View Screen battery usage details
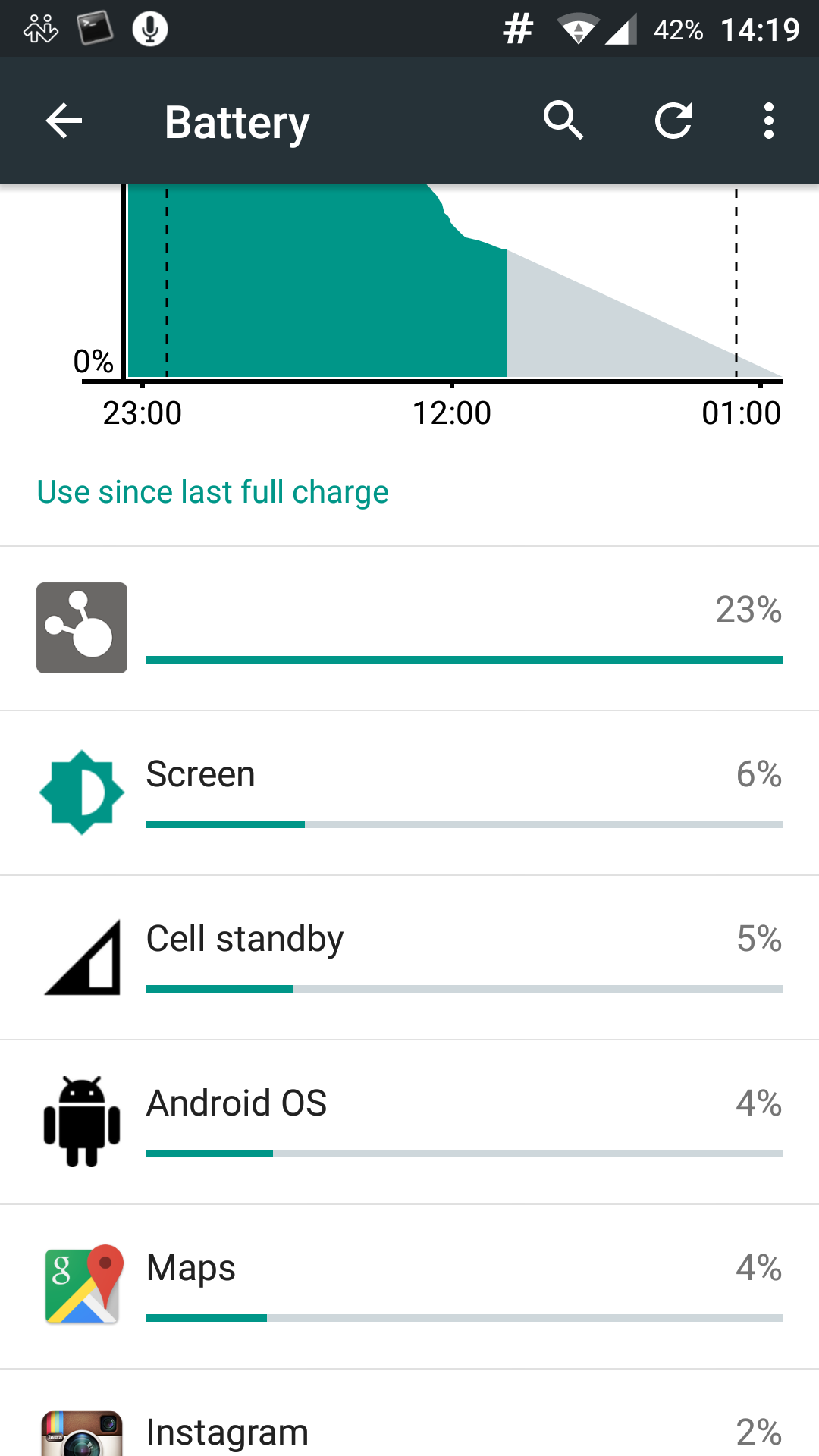This screenshot has height=1456, width=819. click(409, 793)
